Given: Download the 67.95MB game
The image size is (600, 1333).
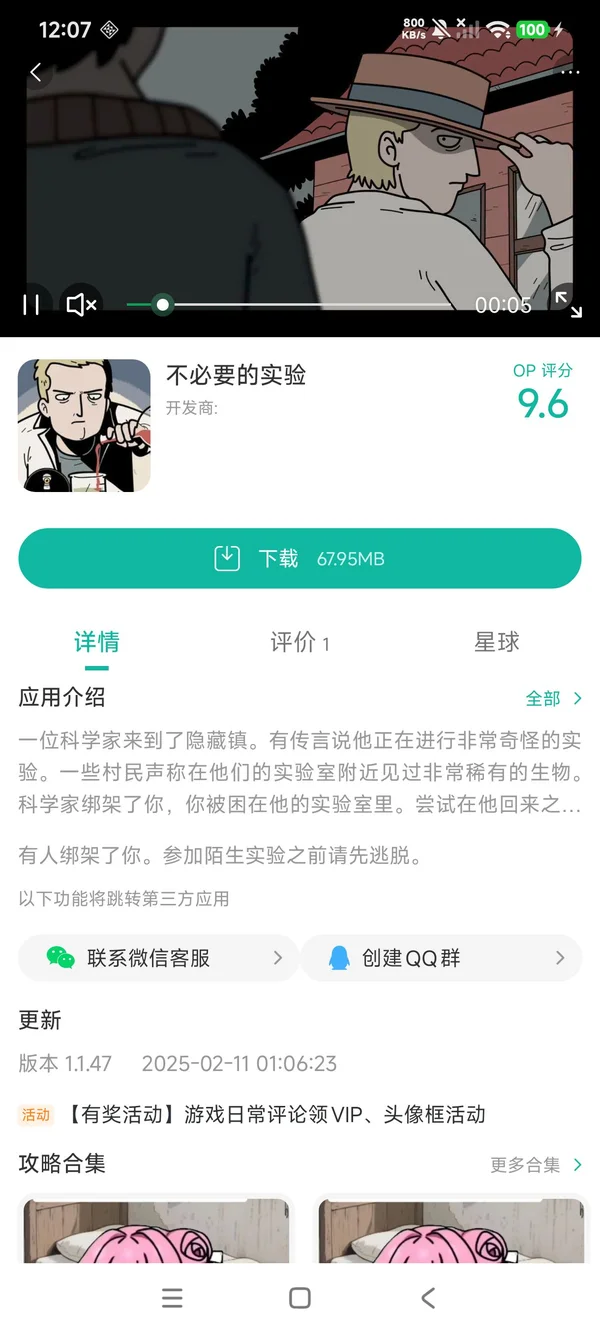Looking at the screenshot, I should pos(299,558).
